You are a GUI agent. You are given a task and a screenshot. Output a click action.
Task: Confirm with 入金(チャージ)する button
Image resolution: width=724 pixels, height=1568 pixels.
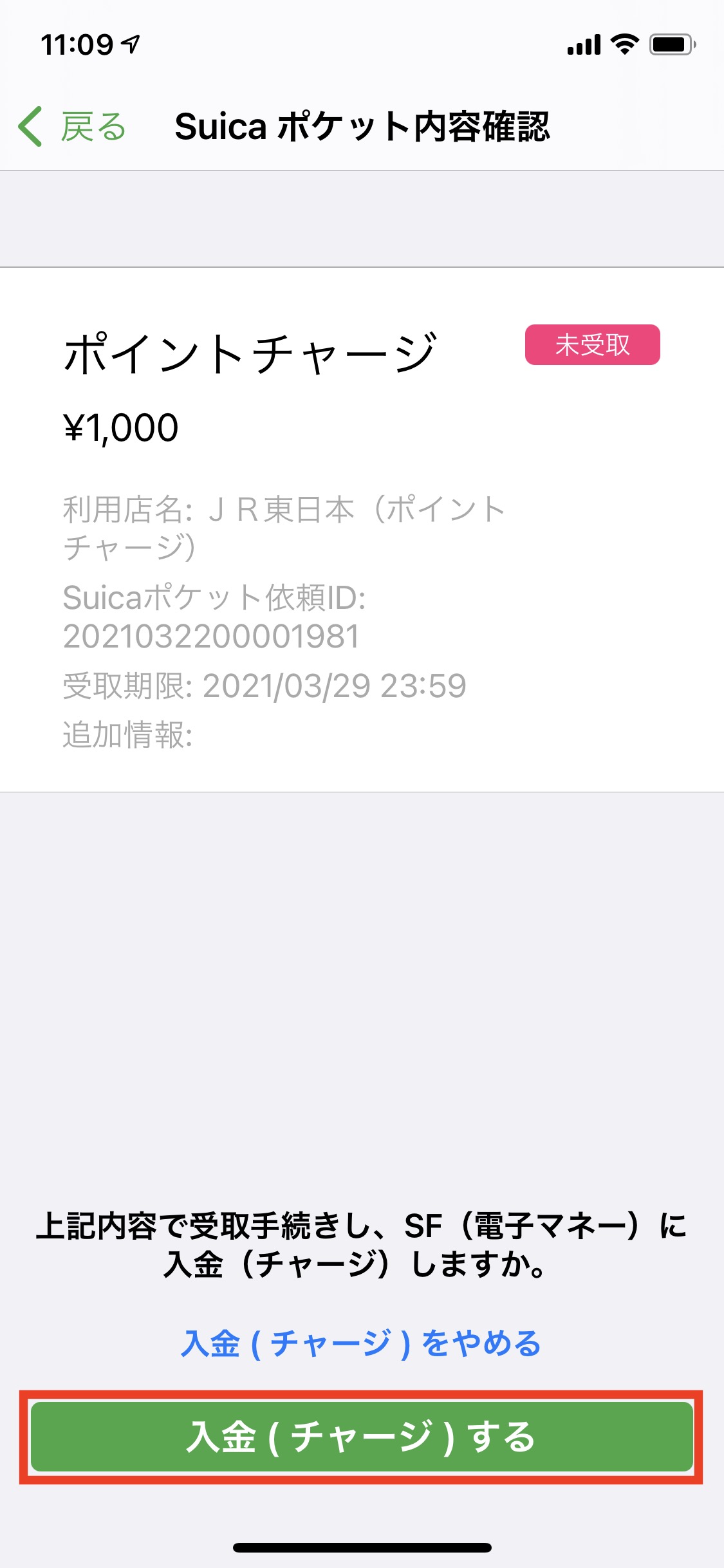point(361,1437)
